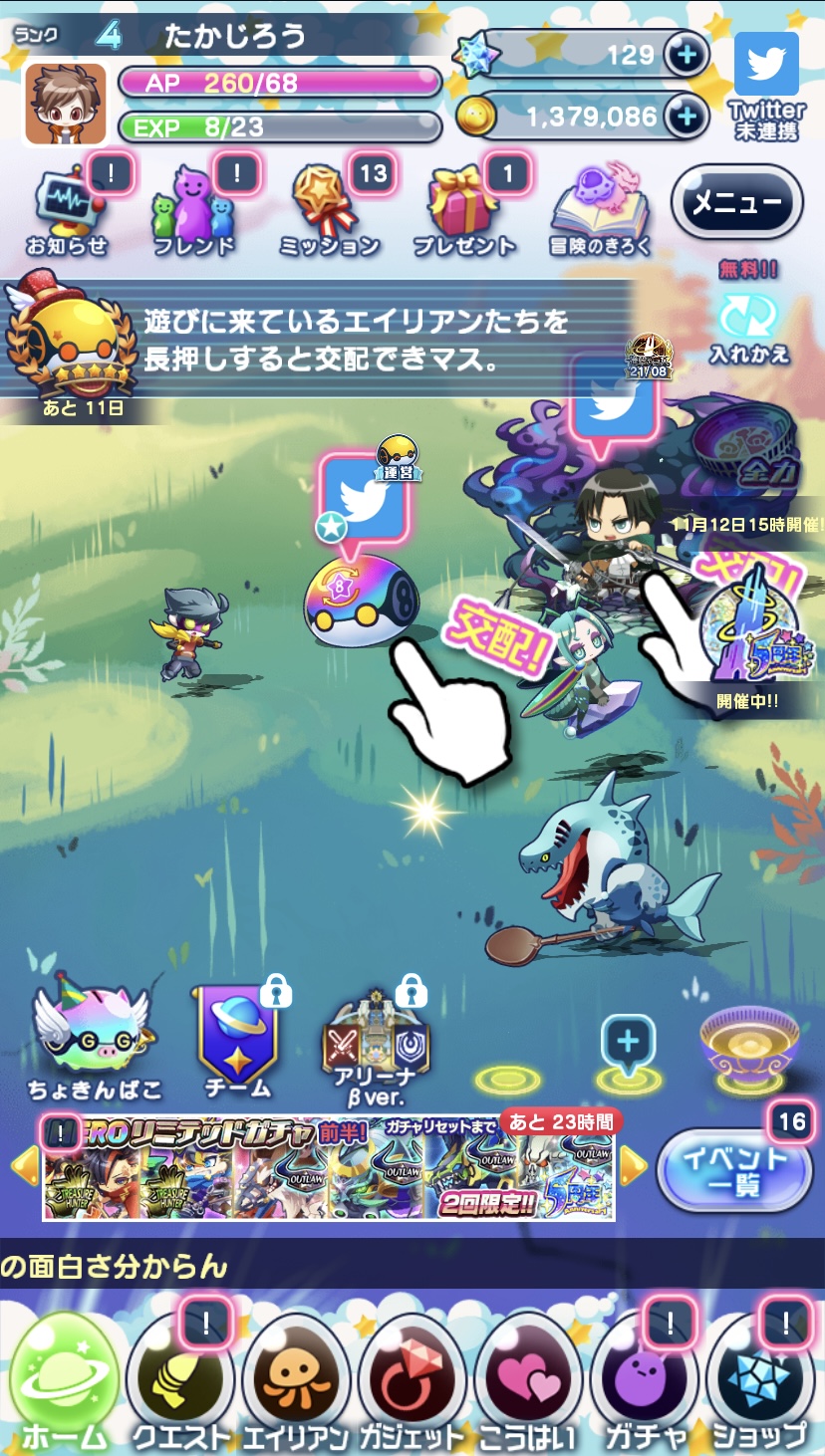Switch to the エイリアン tab
Screen dimensions: 825x1456
coord(296,1389)
